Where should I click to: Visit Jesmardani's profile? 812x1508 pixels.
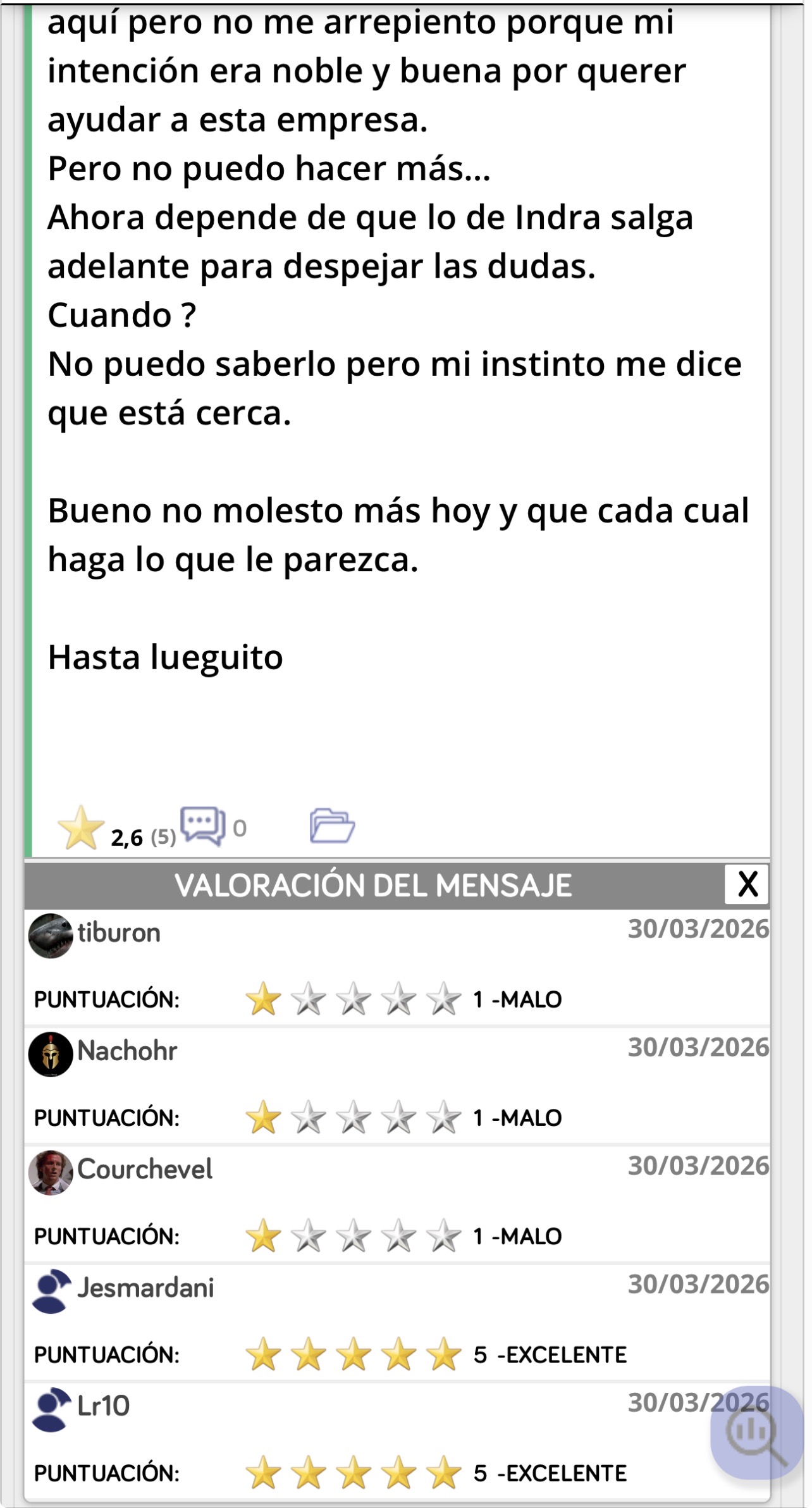click(145, 1288)
